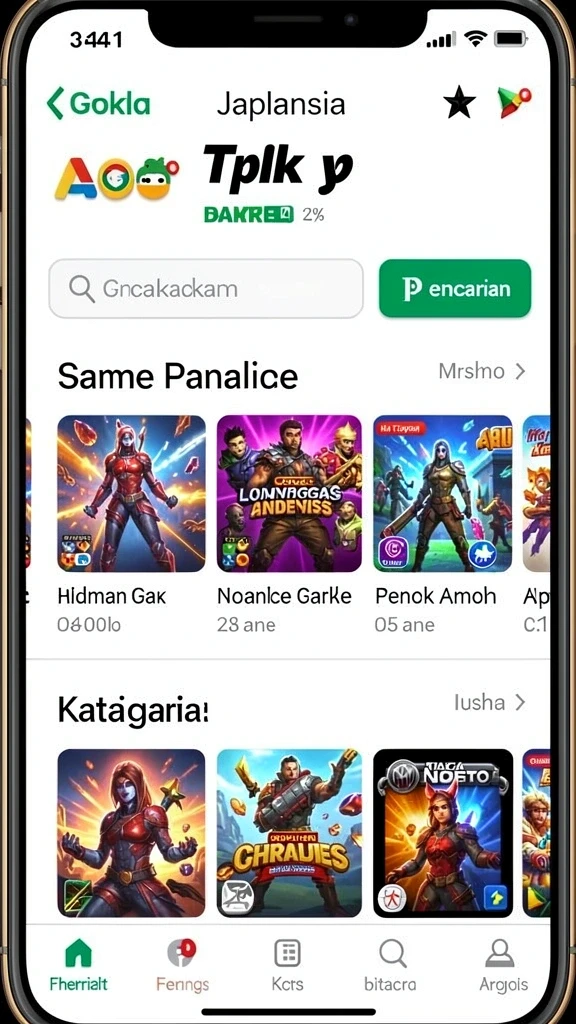
Task: Open the colorful play flag icon
Action: coord(513,103)
